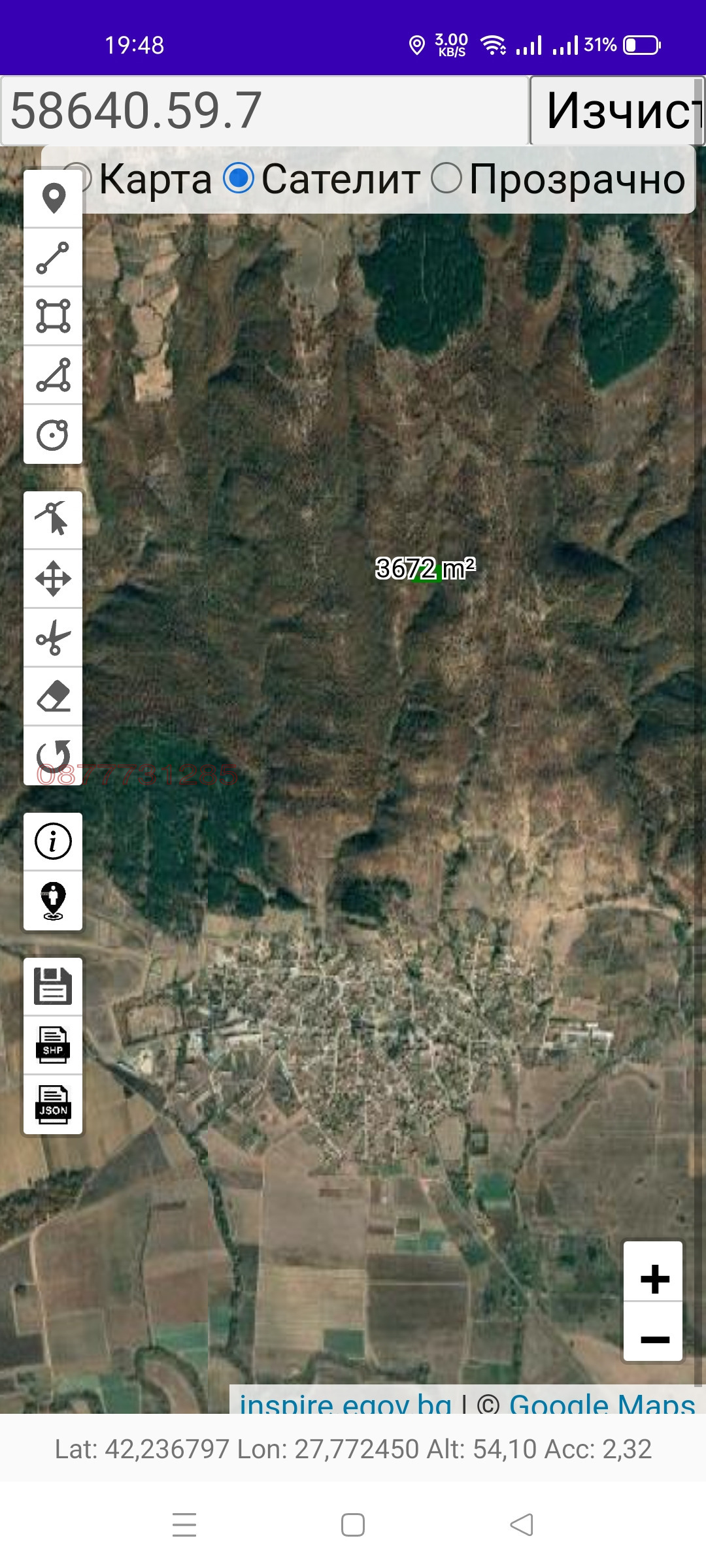The width and height of the screenshot is (706, 1568).
Task: Choose the circle drawing tool
Action: [x=53, y=434]
